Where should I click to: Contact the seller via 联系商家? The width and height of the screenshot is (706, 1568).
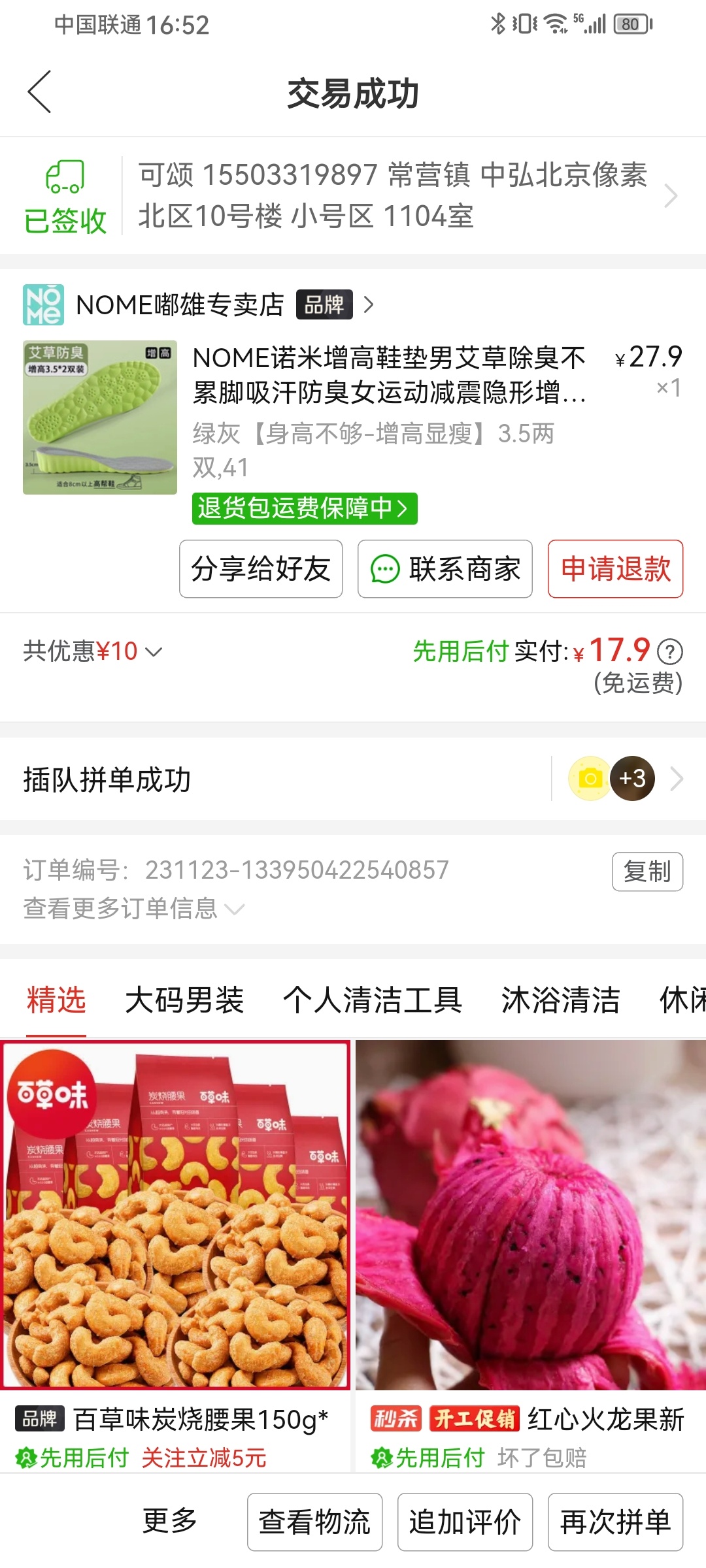pos(445,569)
